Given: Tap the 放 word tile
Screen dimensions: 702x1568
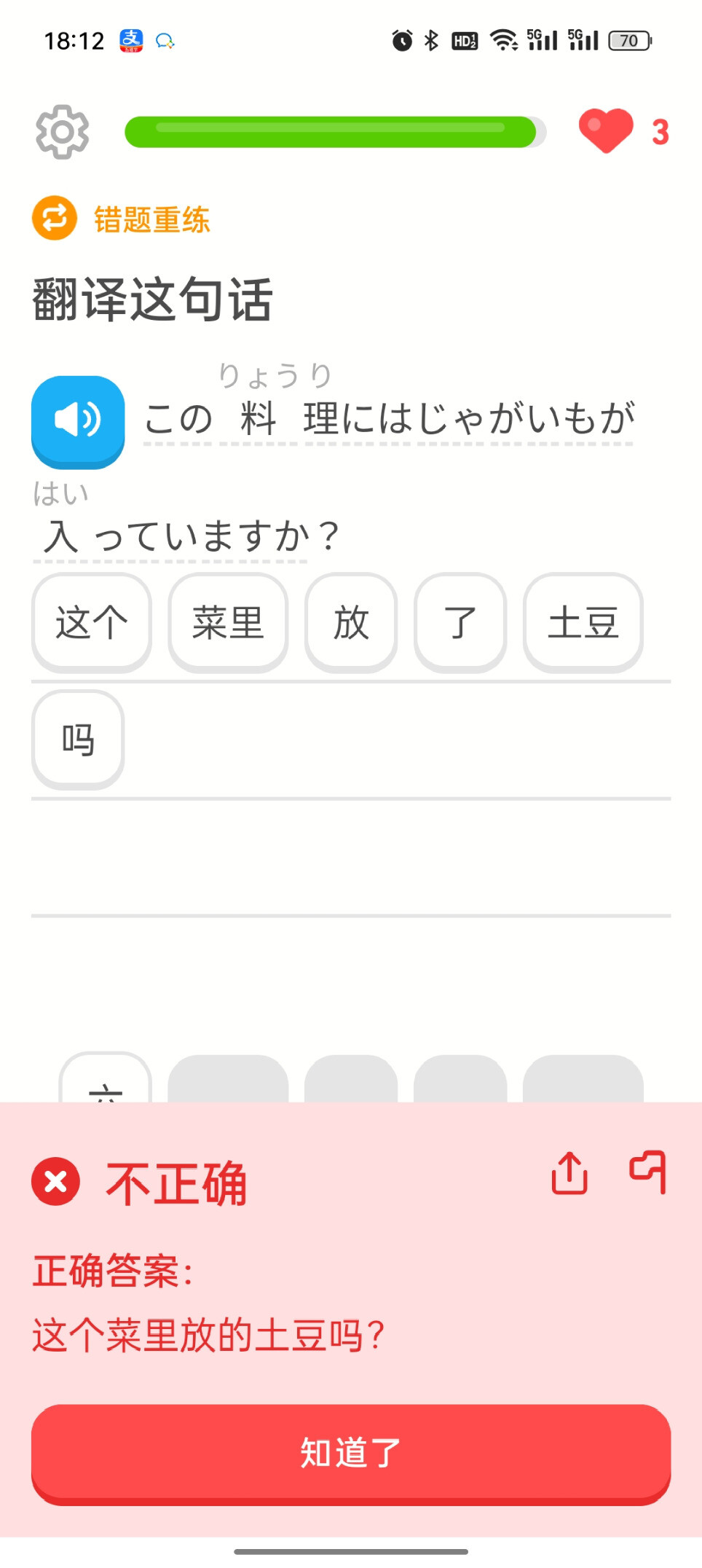Looking at the screenshot, I should tap(351, 622).
